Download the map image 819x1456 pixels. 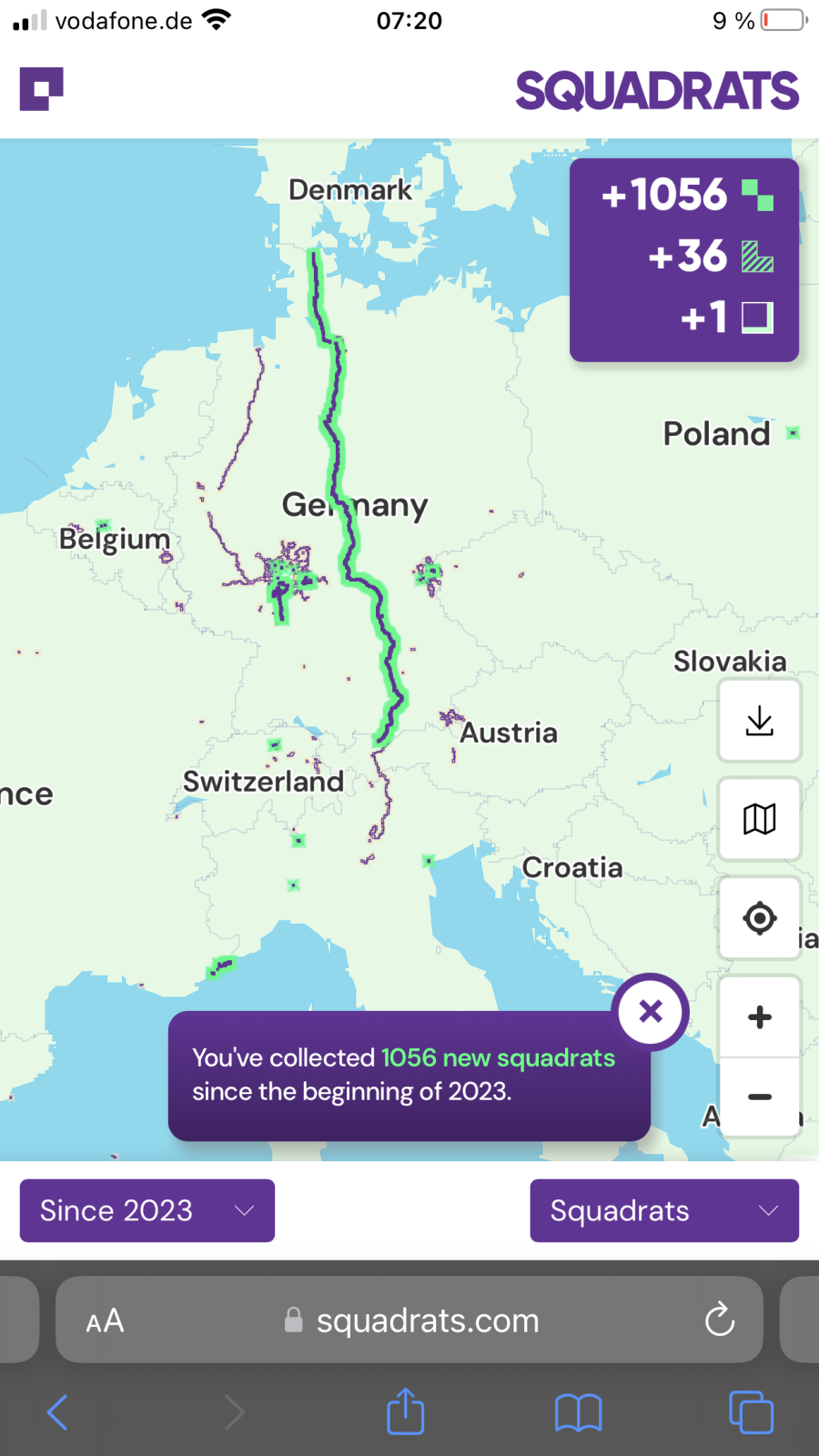click(759, 721)
